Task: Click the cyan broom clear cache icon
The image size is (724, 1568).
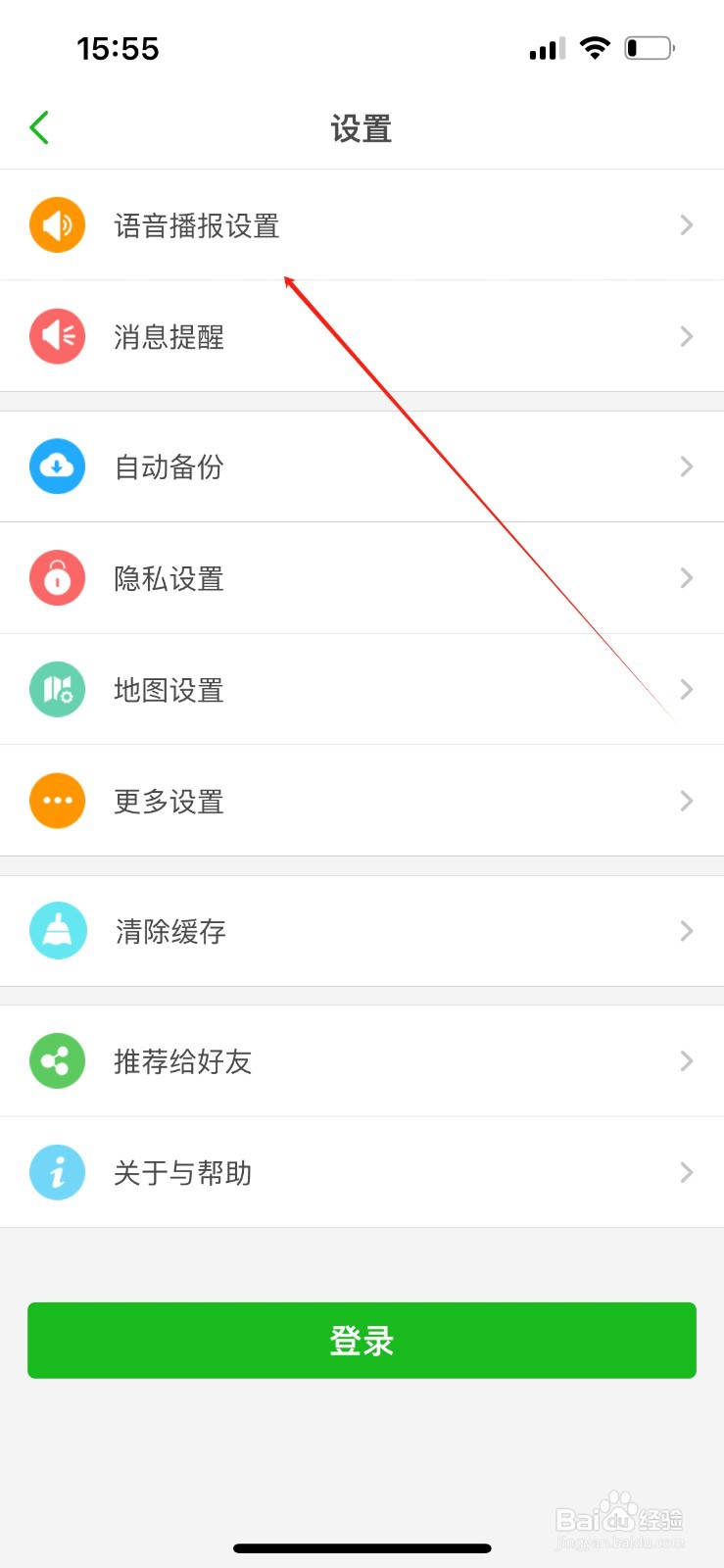Action: tap(57, 931)
